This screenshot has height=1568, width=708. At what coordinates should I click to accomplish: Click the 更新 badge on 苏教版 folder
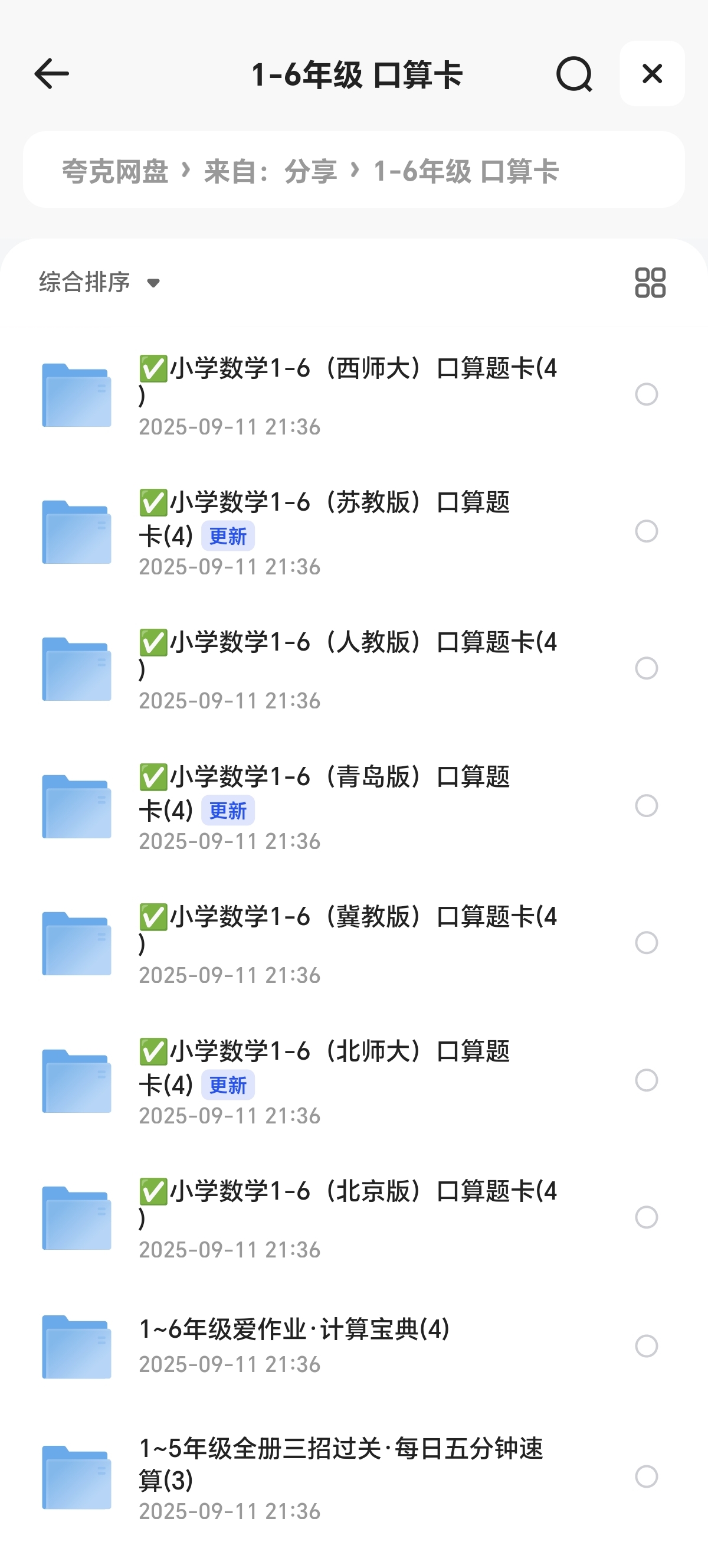click(x=229, y=536)
